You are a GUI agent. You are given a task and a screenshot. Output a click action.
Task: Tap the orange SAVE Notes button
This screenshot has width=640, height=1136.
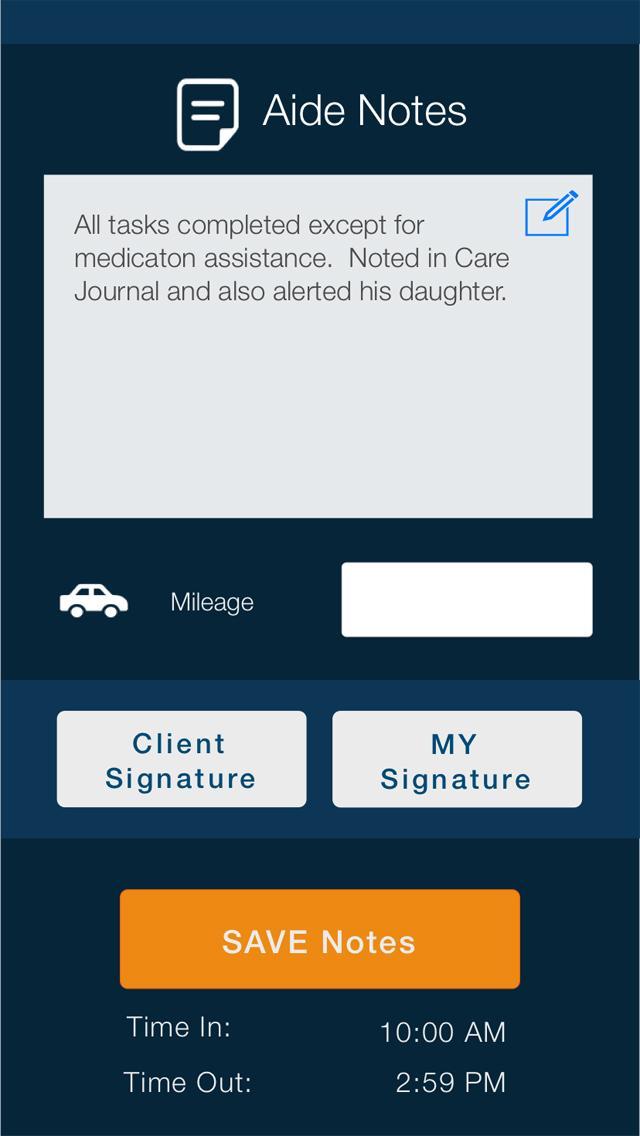(x=319, y=940)
